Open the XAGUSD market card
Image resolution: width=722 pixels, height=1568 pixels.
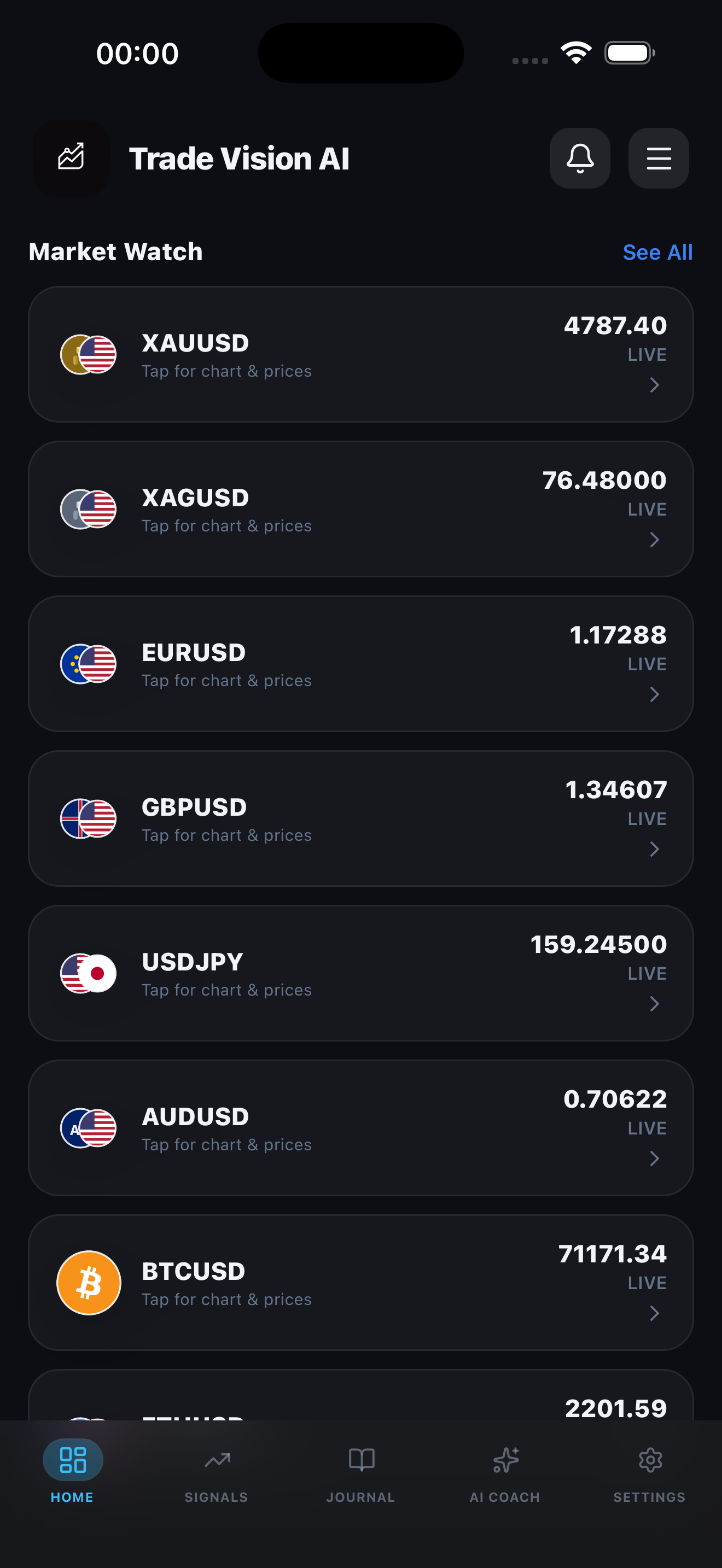[x=361, y=509]
